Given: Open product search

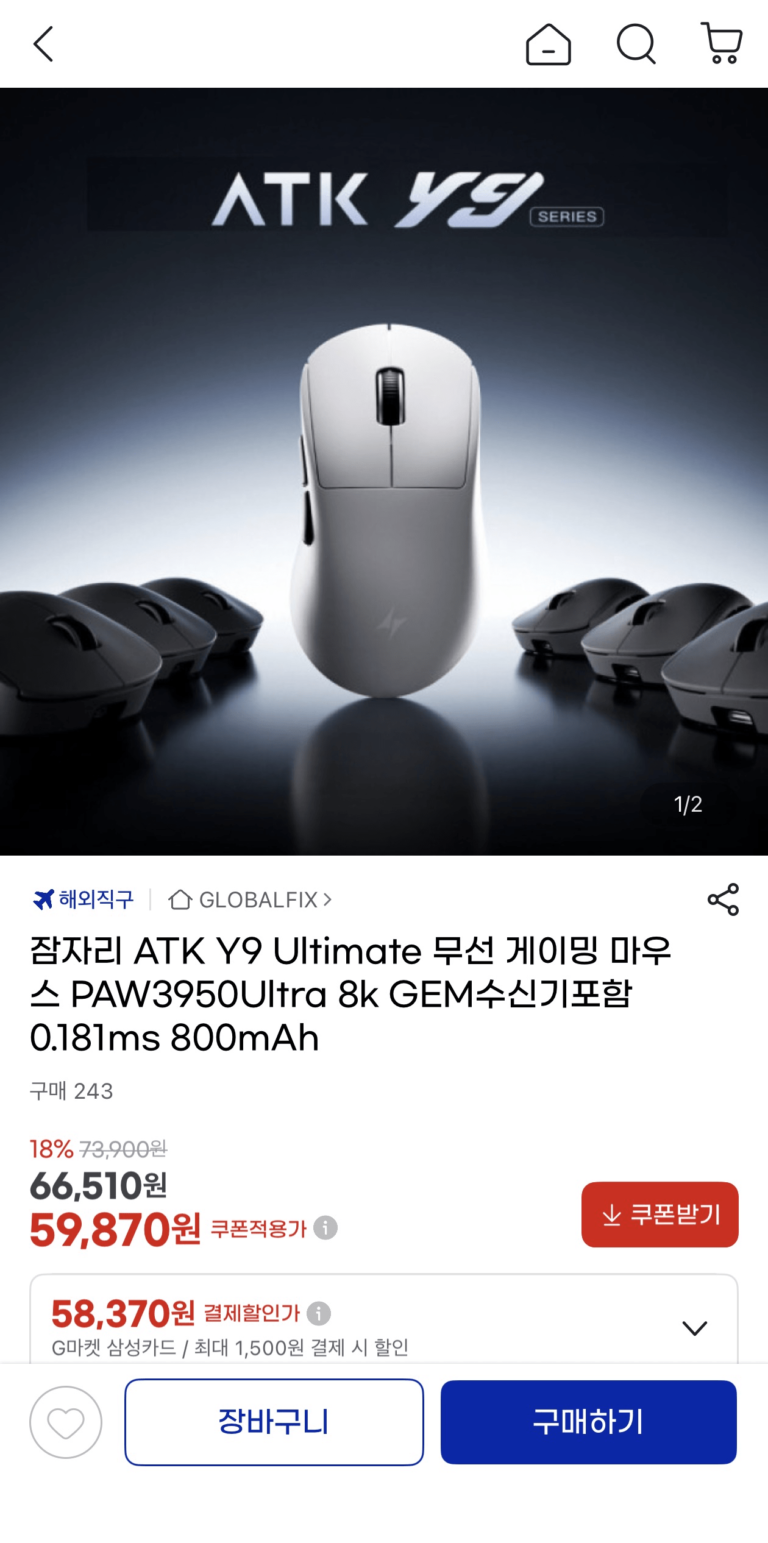Looking at the screenshot, I should click(635, 44).
